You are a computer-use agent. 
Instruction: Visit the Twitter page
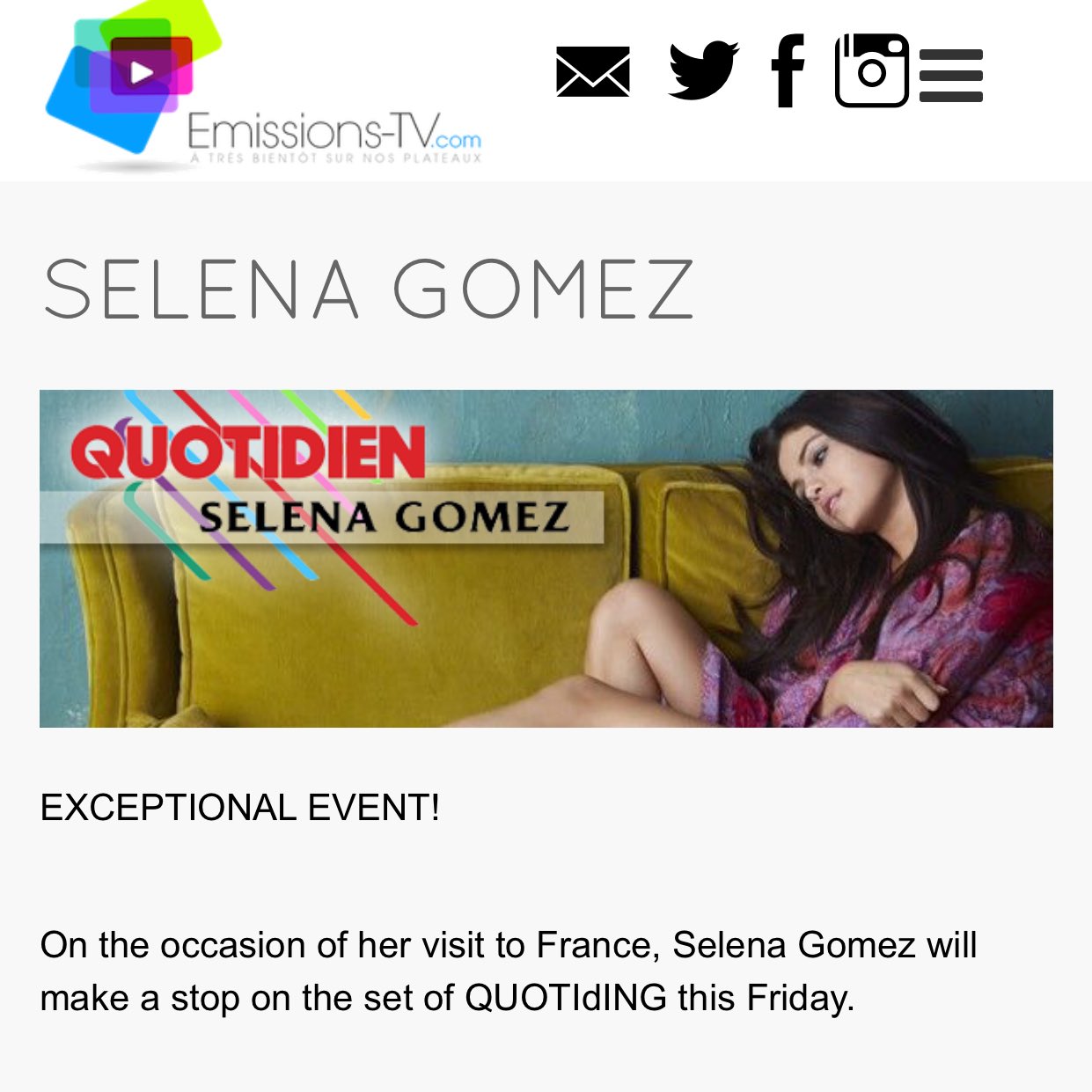click(x=703, y=70)
